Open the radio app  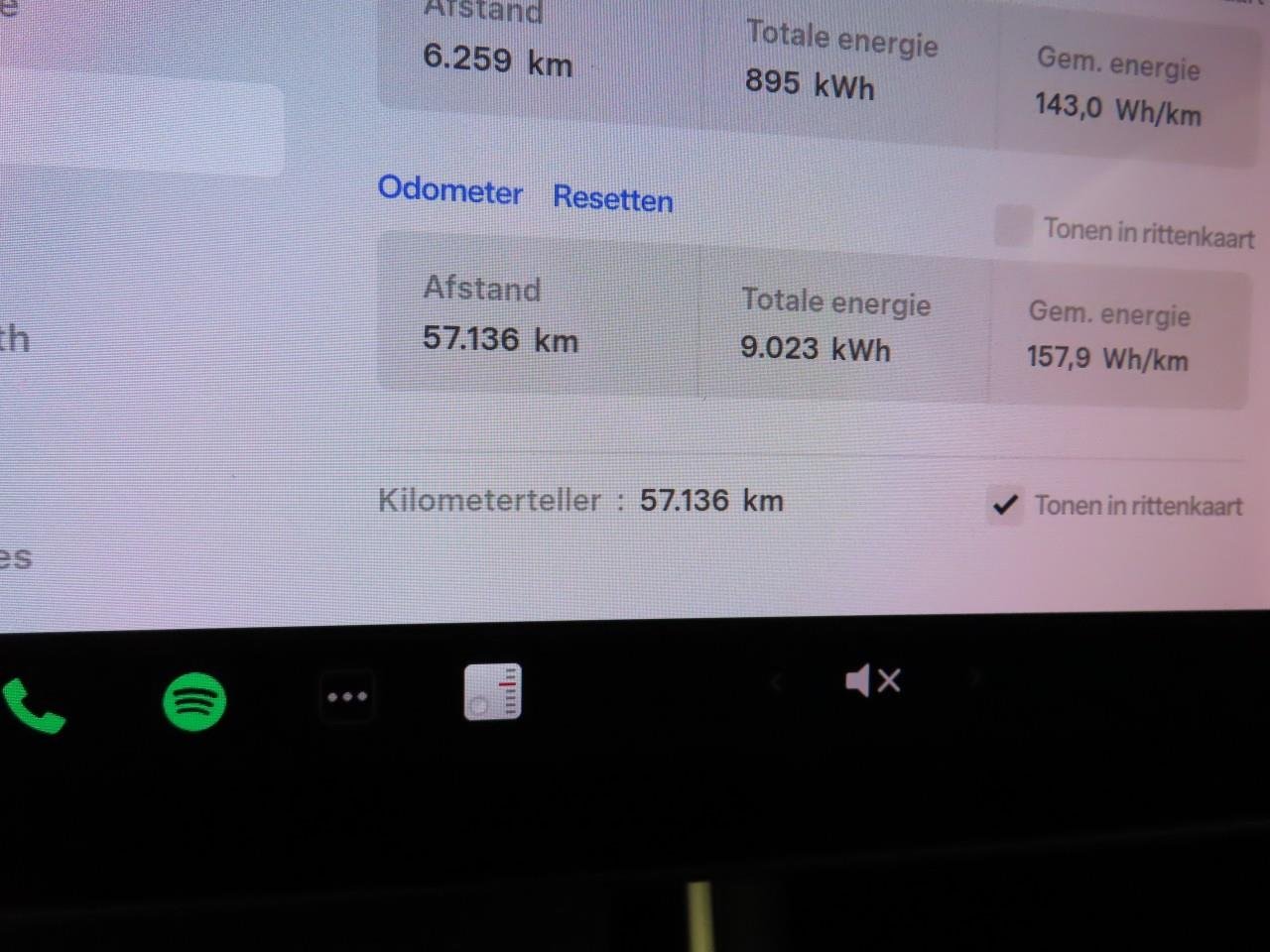492,691
